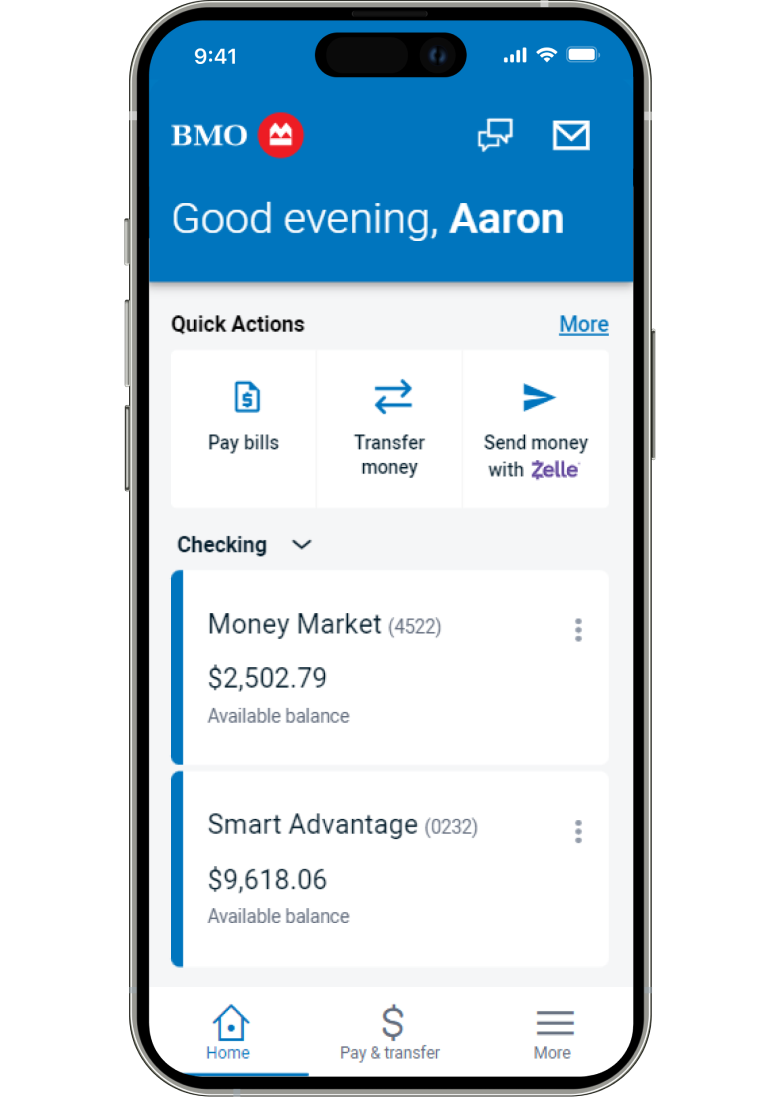
Task: Open the mail inbox icon
Action: (x=571, y=135)
